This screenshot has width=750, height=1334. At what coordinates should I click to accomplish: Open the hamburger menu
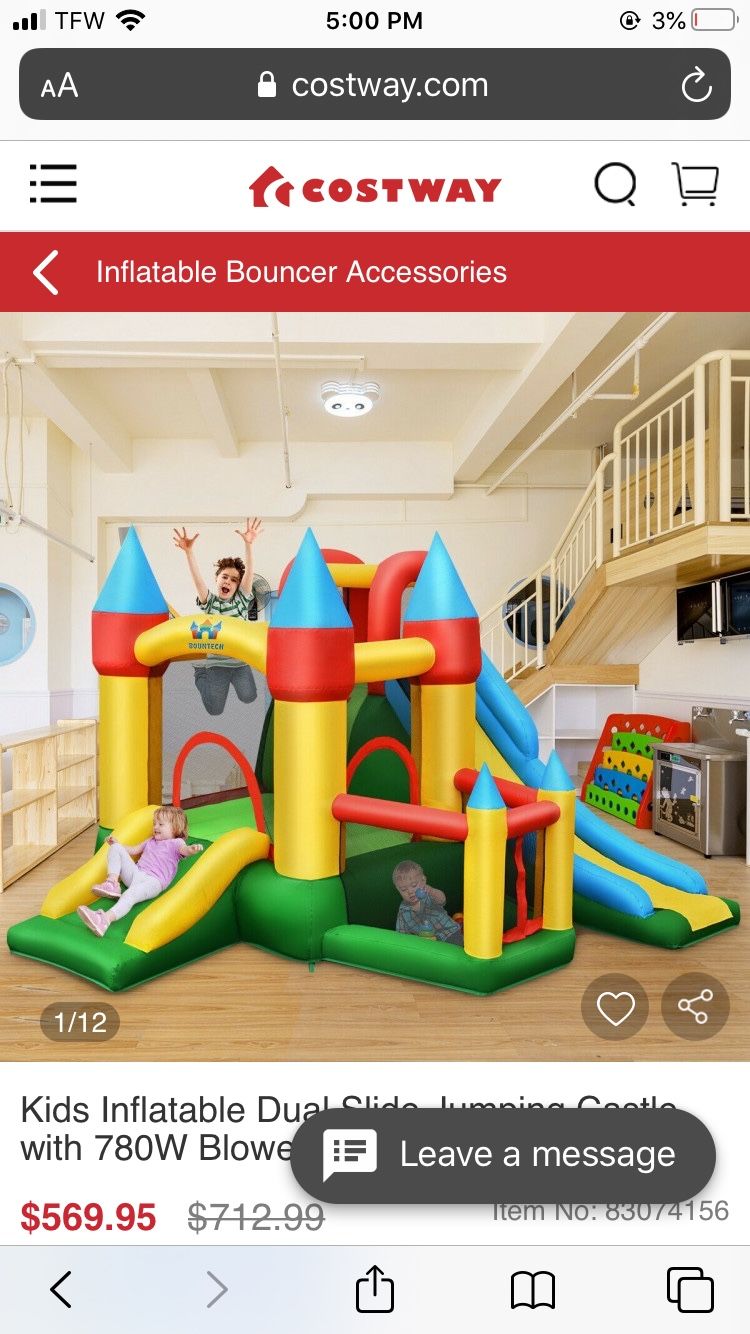tap(53, 184)
